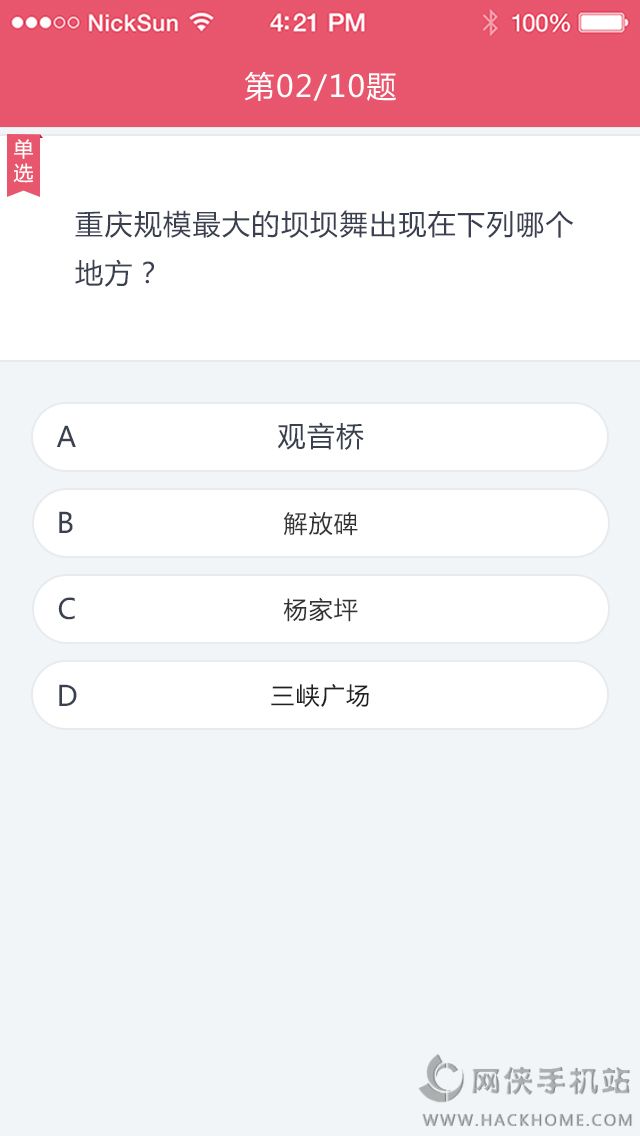The image size is (640, 1136).
Task: Select answer A 观音桥
Action: point(320,437)
